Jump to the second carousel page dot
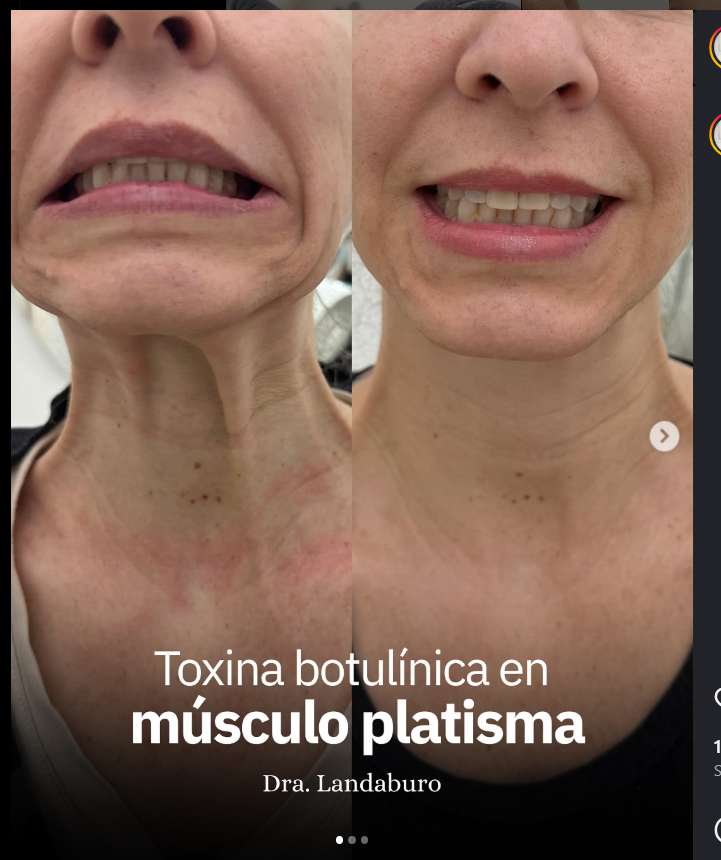721x860 pixels. click(x=352, y=840)
